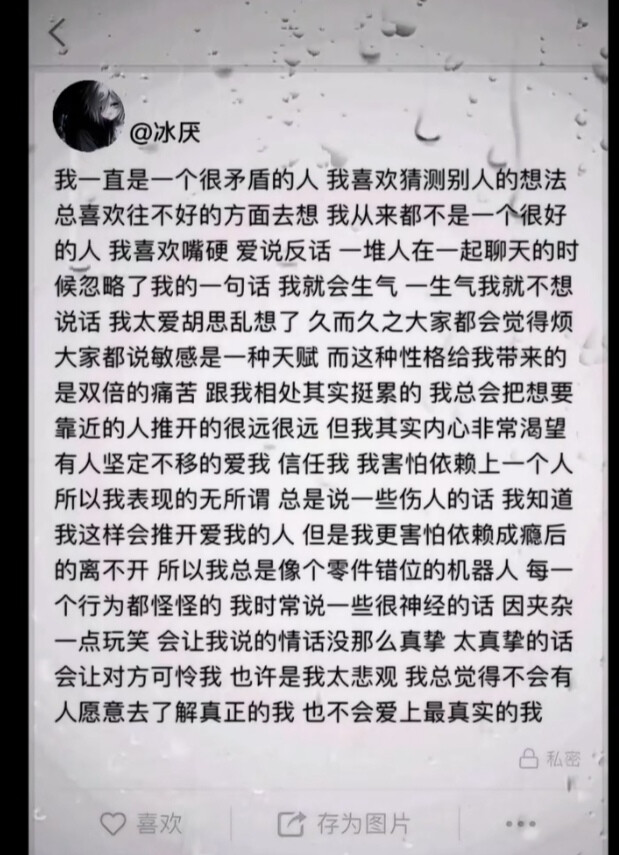The width and height of the screenshot is (619, 855).
Task: Open the three-dot more options
Action: 520,824
